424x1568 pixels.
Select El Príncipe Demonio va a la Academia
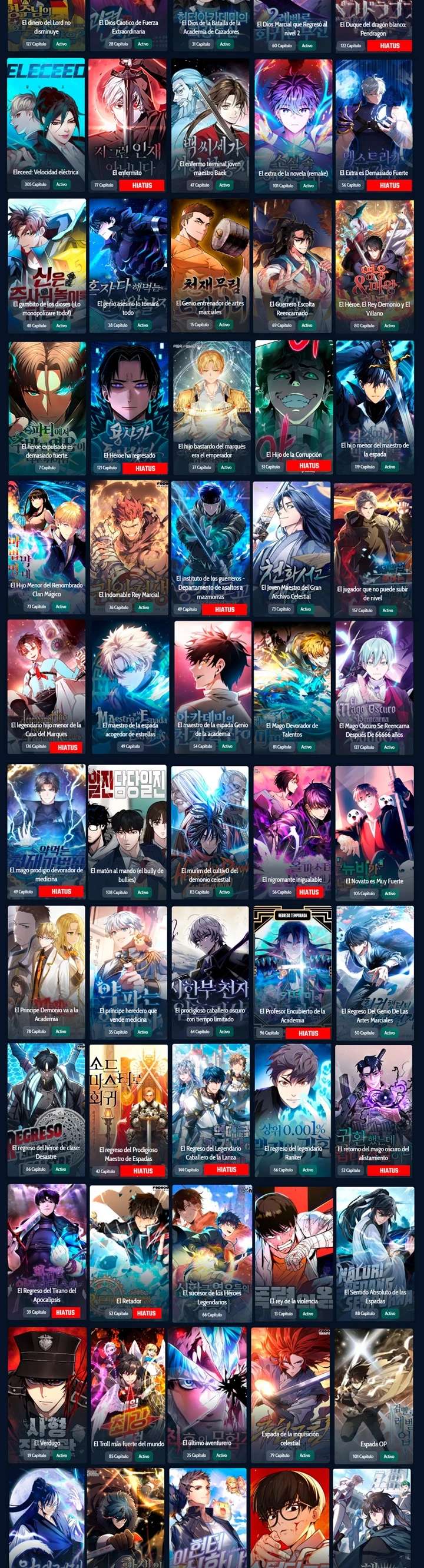[x=47, y=972]
